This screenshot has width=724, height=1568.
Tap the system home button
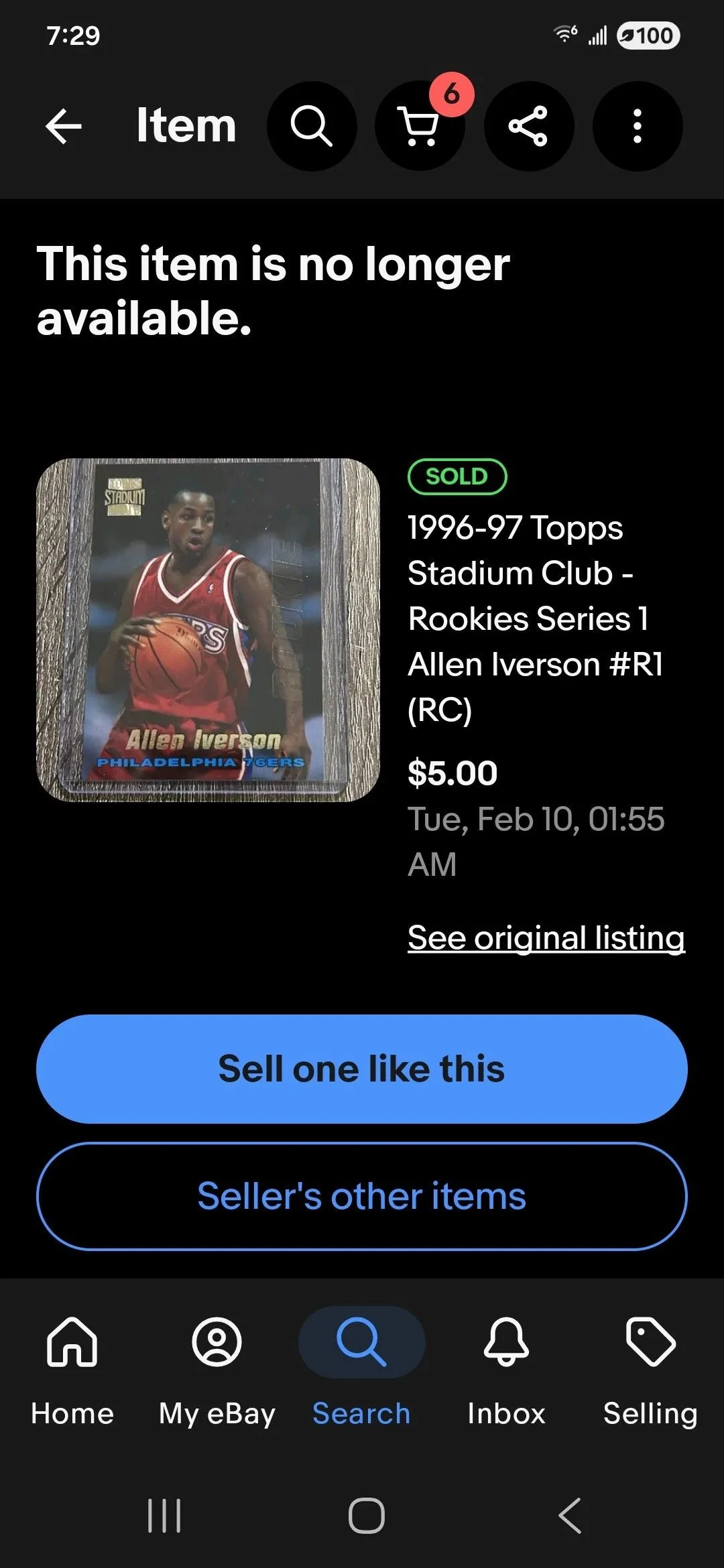367,1515
